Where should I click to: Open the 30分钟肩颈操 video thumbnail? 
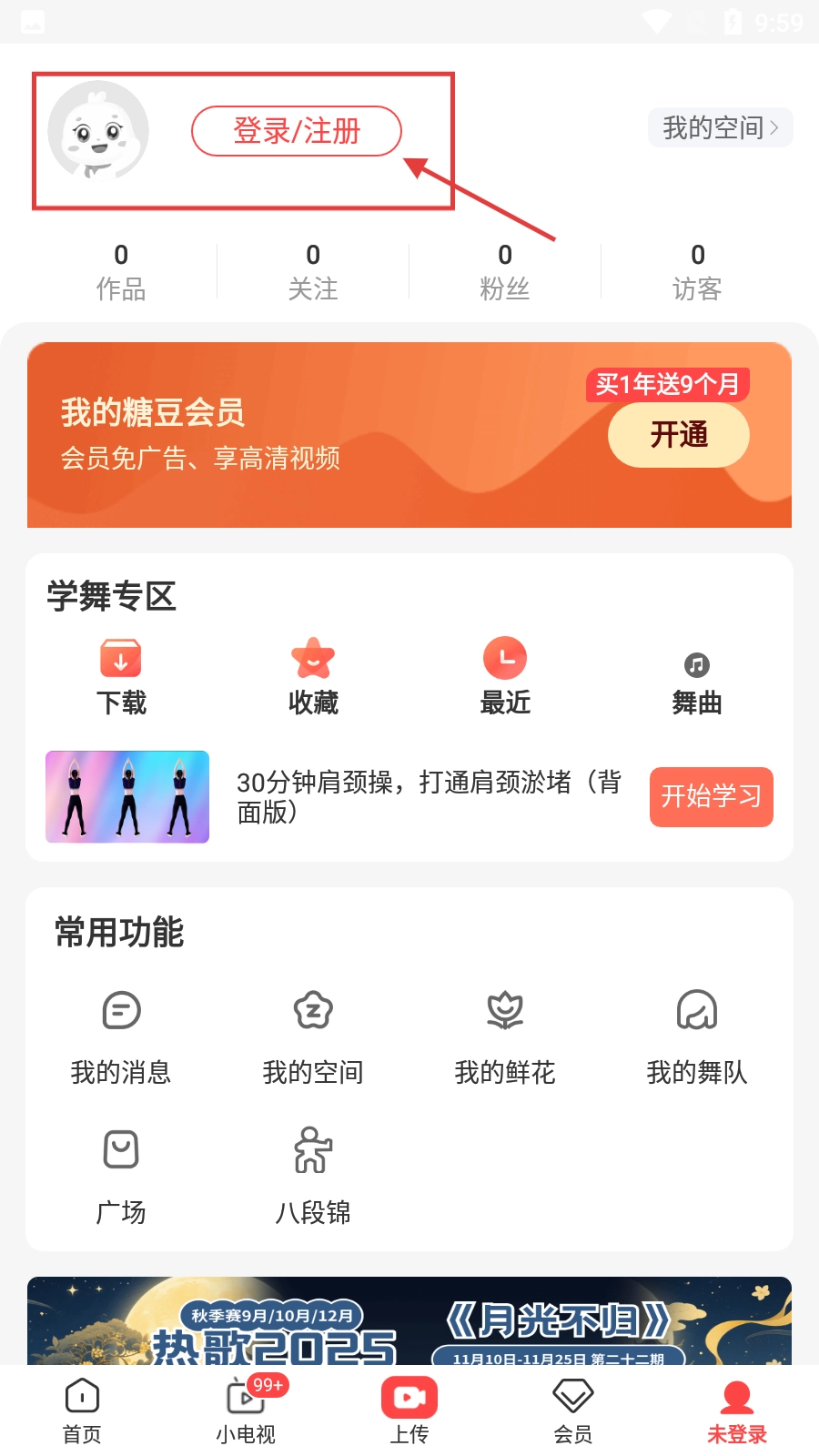[x=127, y=796]
